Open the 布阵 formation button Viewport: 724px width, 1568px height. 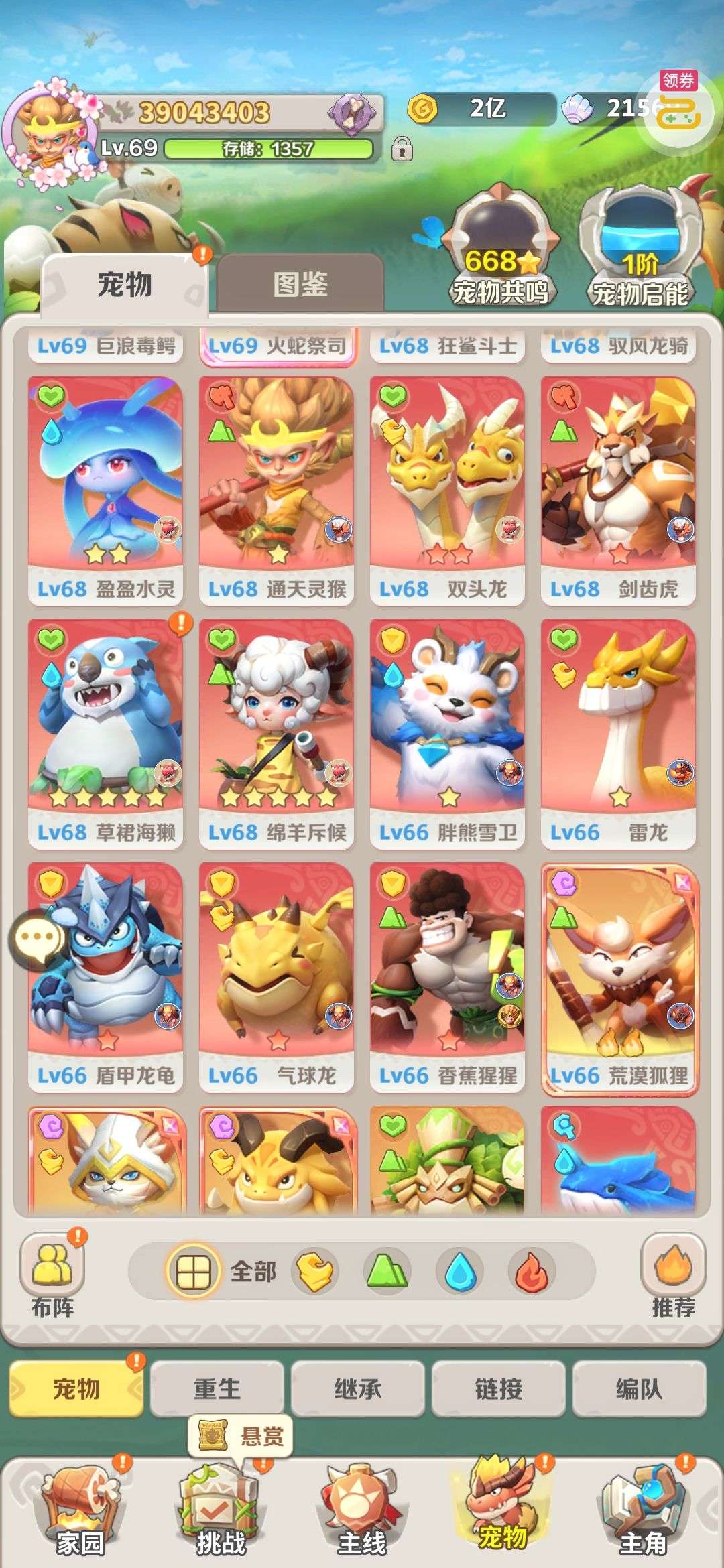coord(52,1274)
